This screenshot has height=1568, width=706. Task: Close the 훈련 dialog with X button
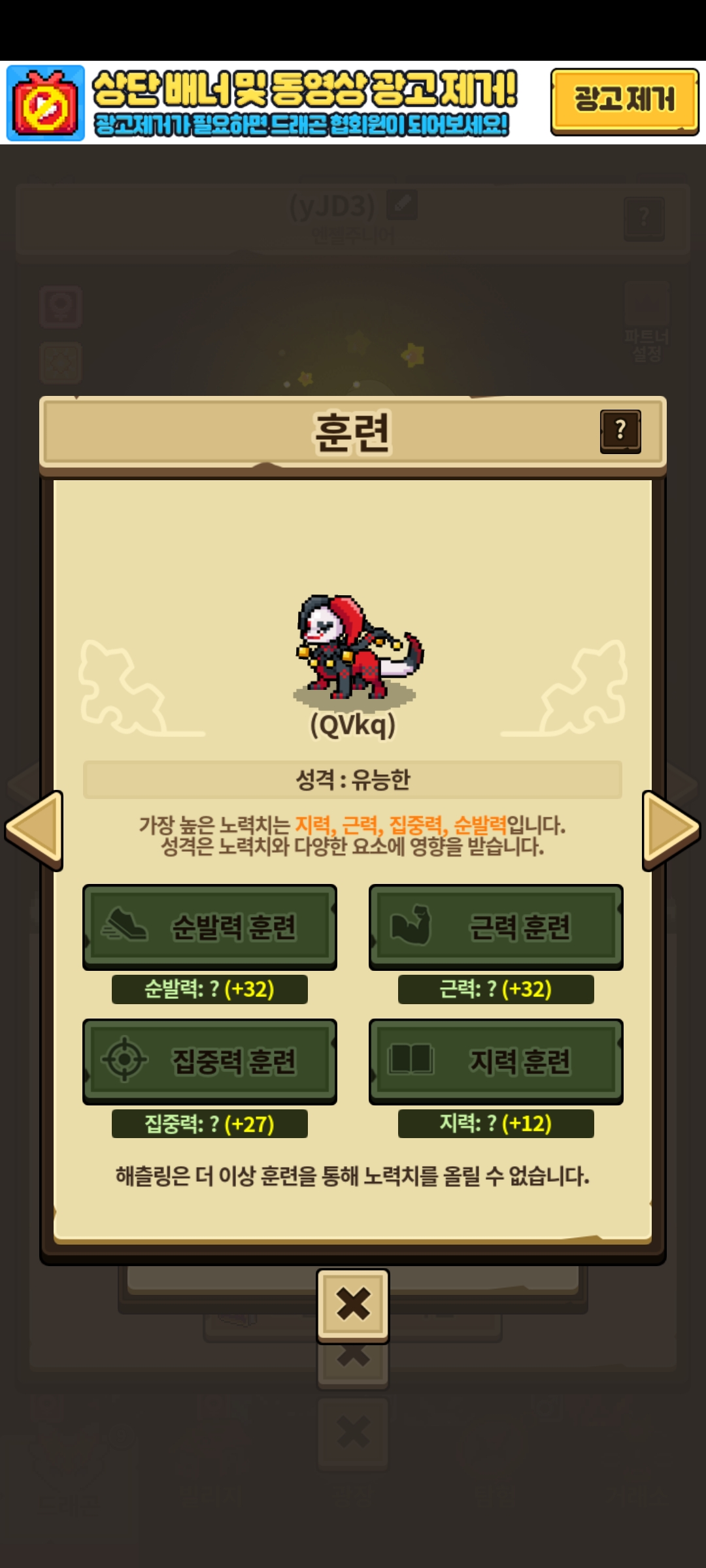point(353,1305)
